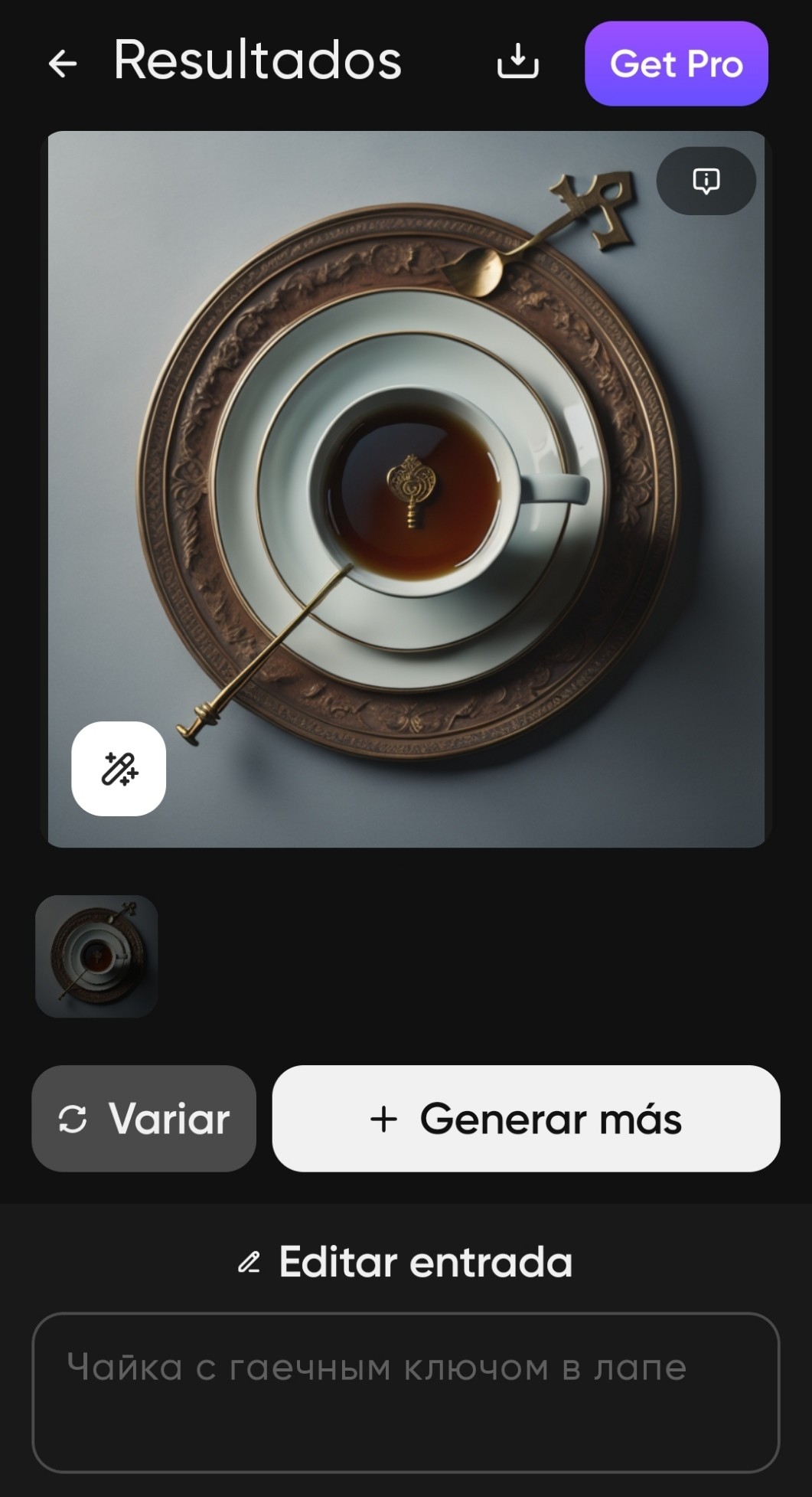The width and height of the screenshot is (812, 1497).
Task: Tap Generar más button
Action: 526,1118
